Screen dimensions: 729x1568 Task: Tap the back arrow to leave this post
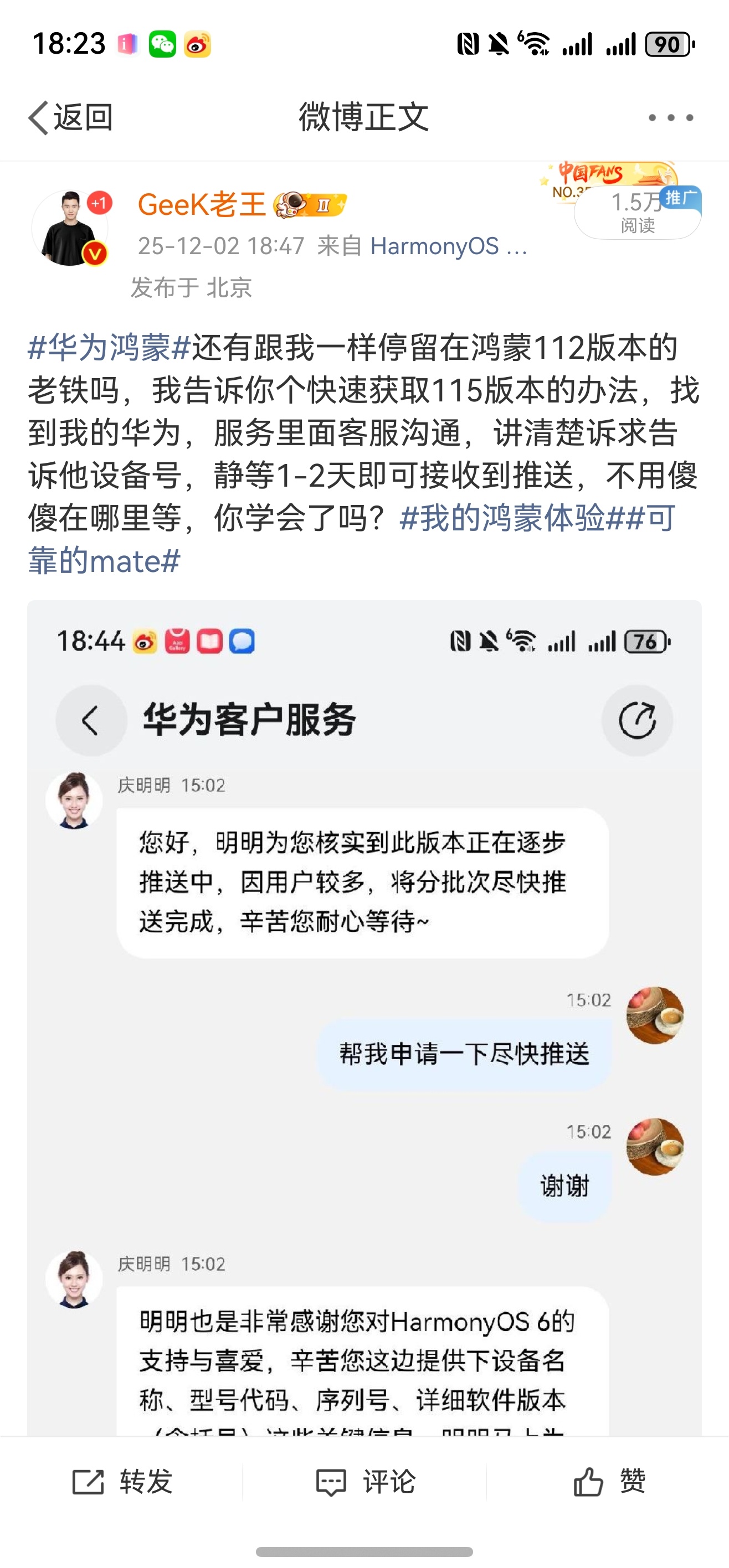pos(39,117)
